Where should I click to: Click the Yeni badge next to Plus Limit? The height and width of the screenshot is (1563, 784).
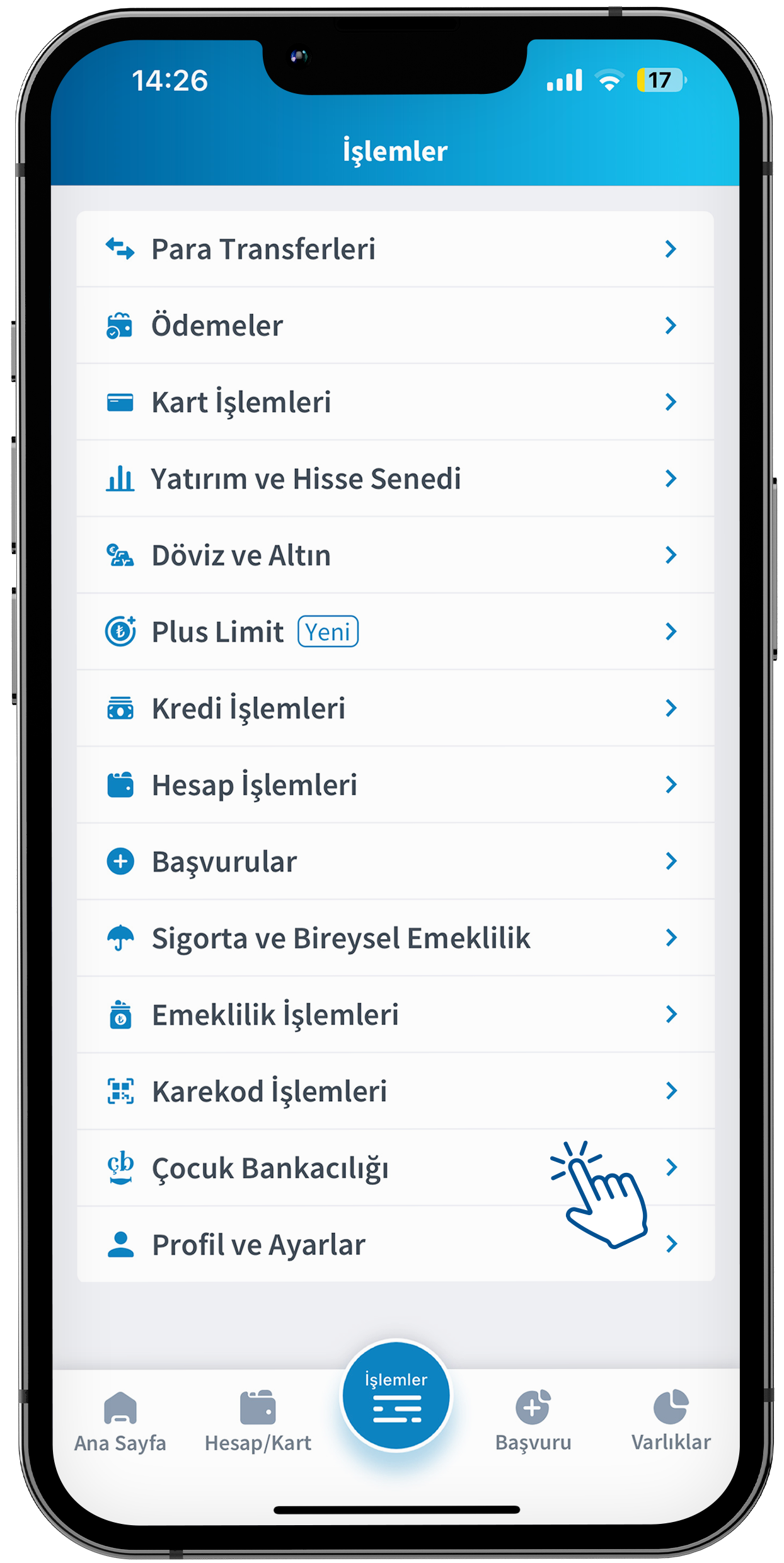pos(328,631)
